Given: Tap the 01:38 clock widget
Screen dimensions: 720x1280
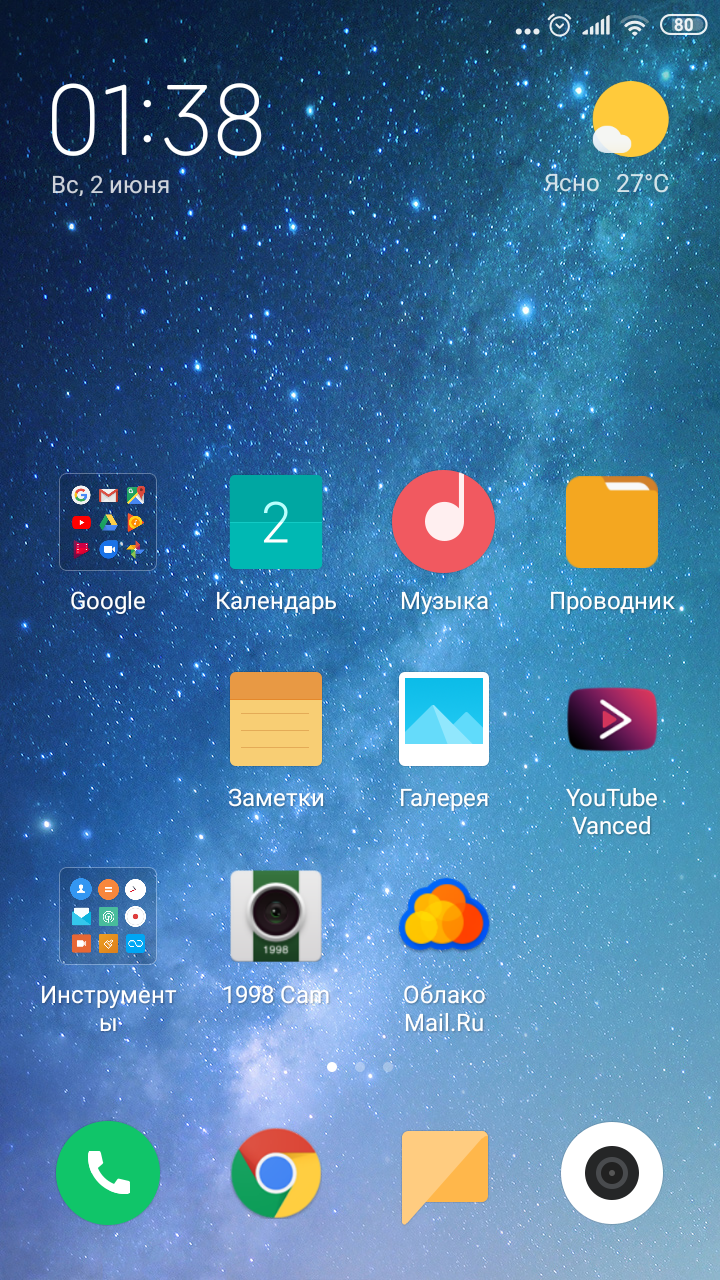Looking at the screenshot, I should [156, 121].
